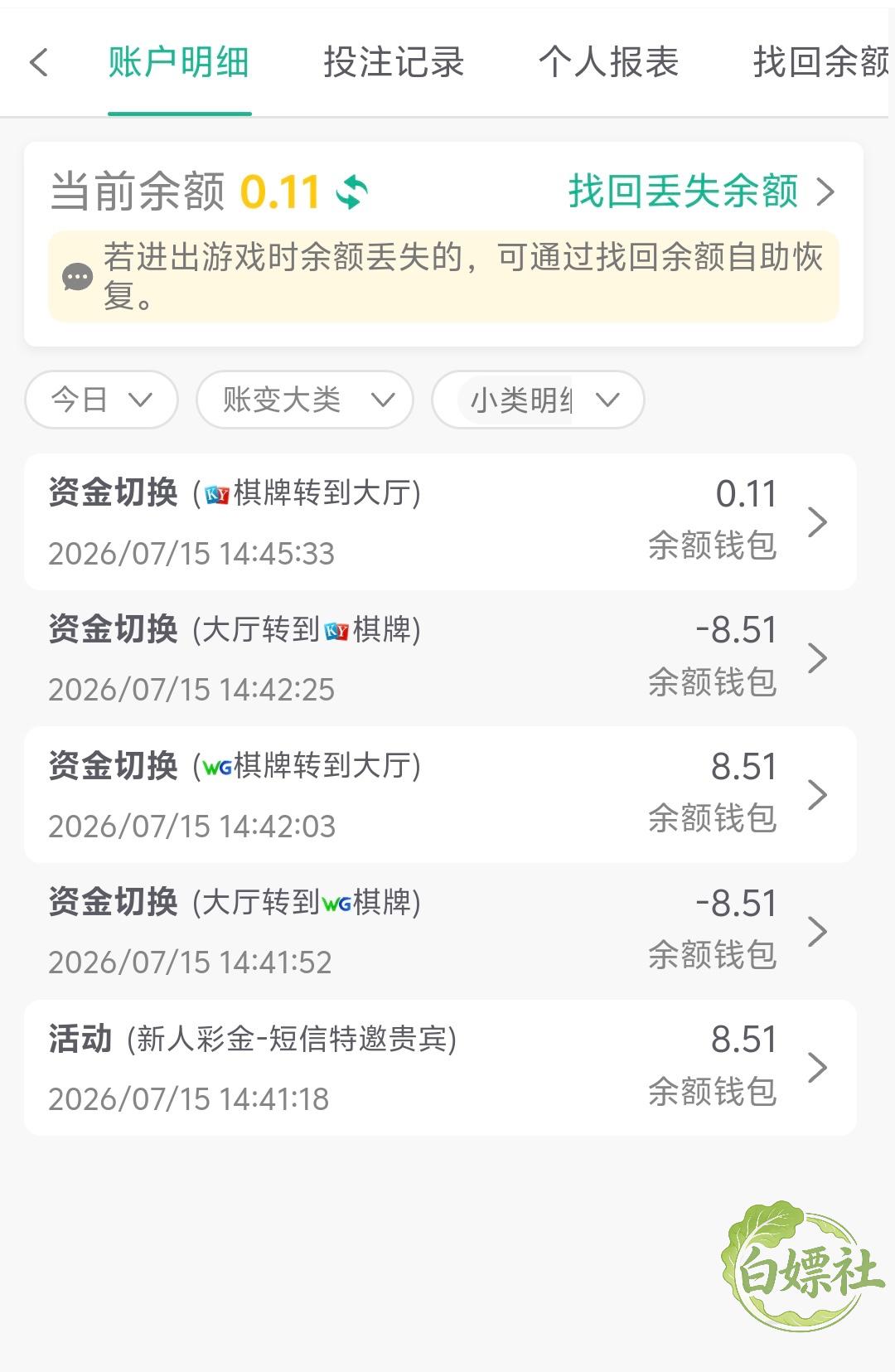The image size is (895, 1372).
Task: Open the 14:45:33 KY棋牌转到大厅 record
Action: 440,521
